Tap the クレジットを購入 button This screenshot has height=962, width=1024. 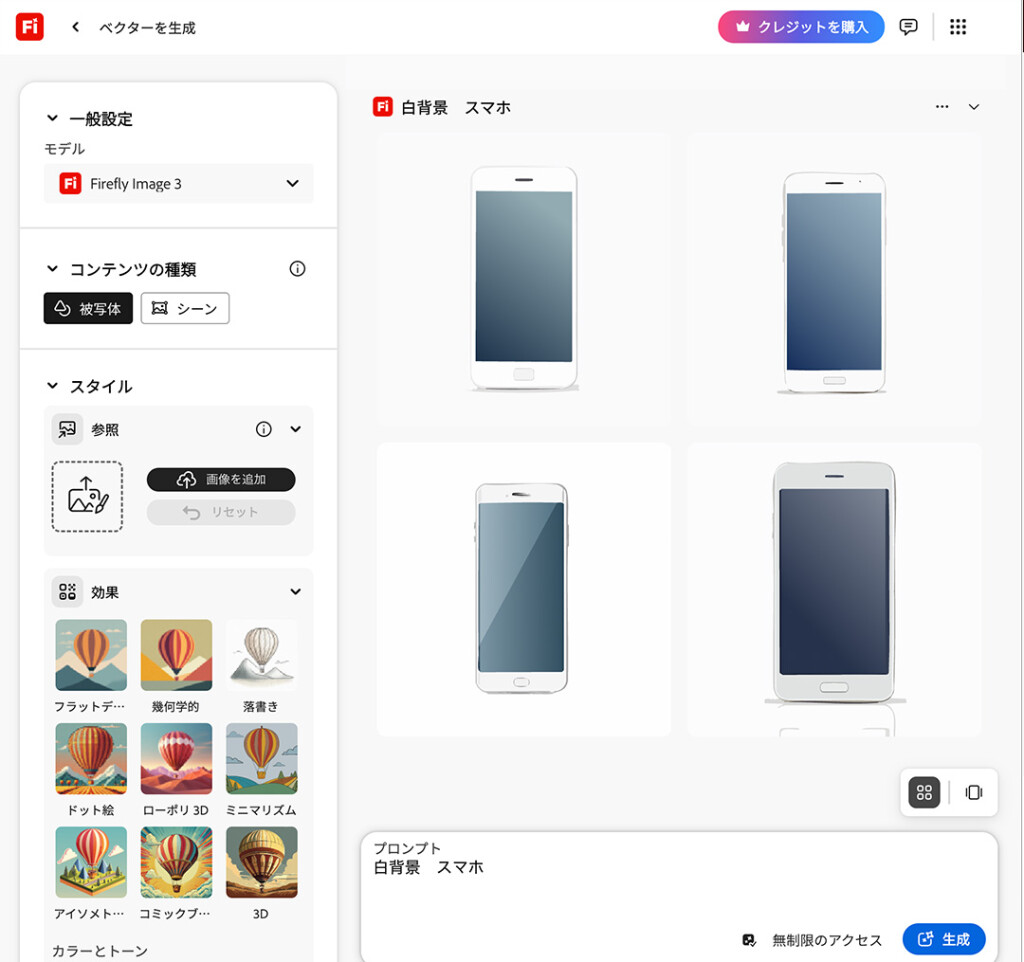coord(801,27)
